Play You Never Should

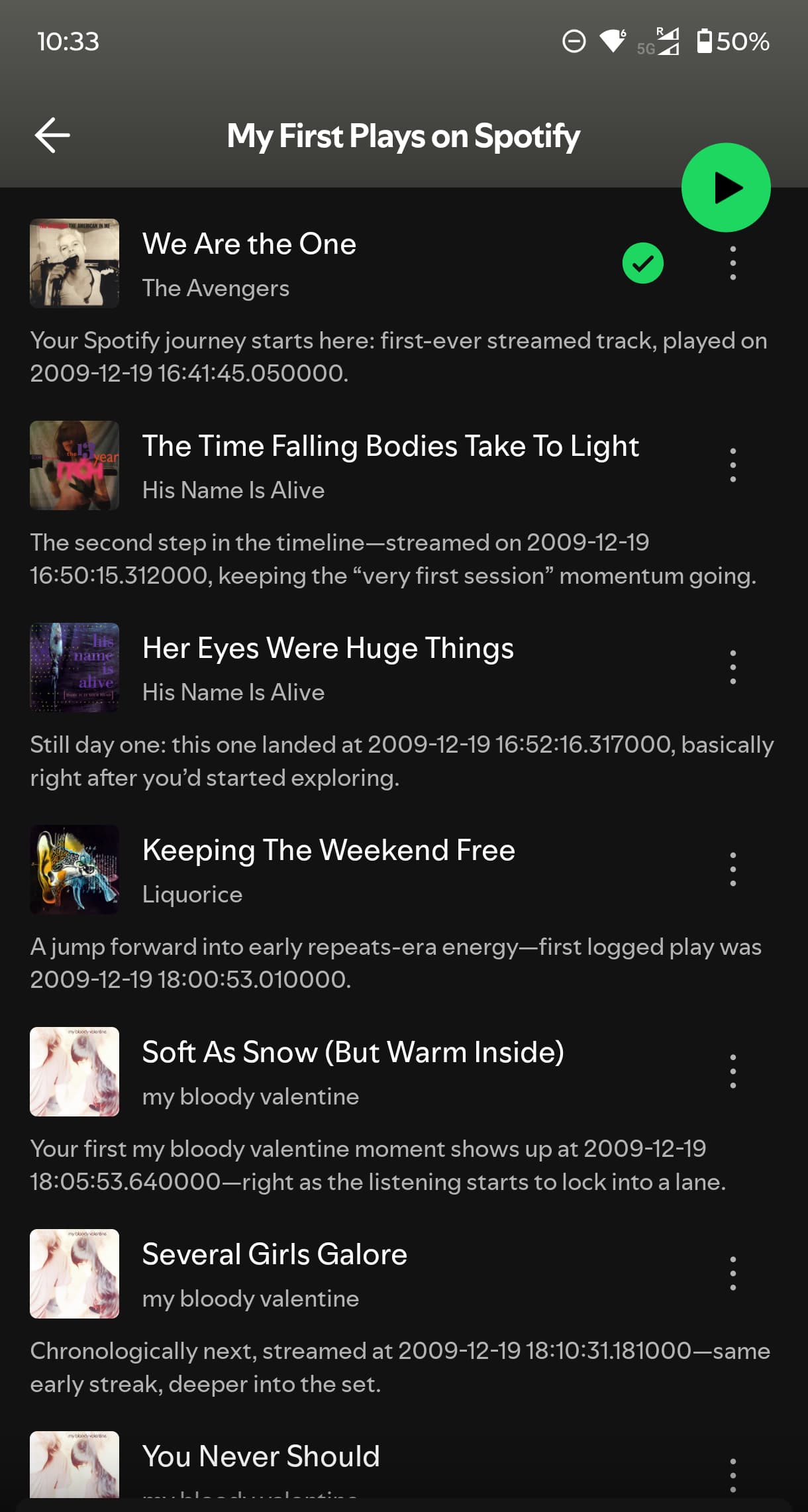[x=261, y=1457]
